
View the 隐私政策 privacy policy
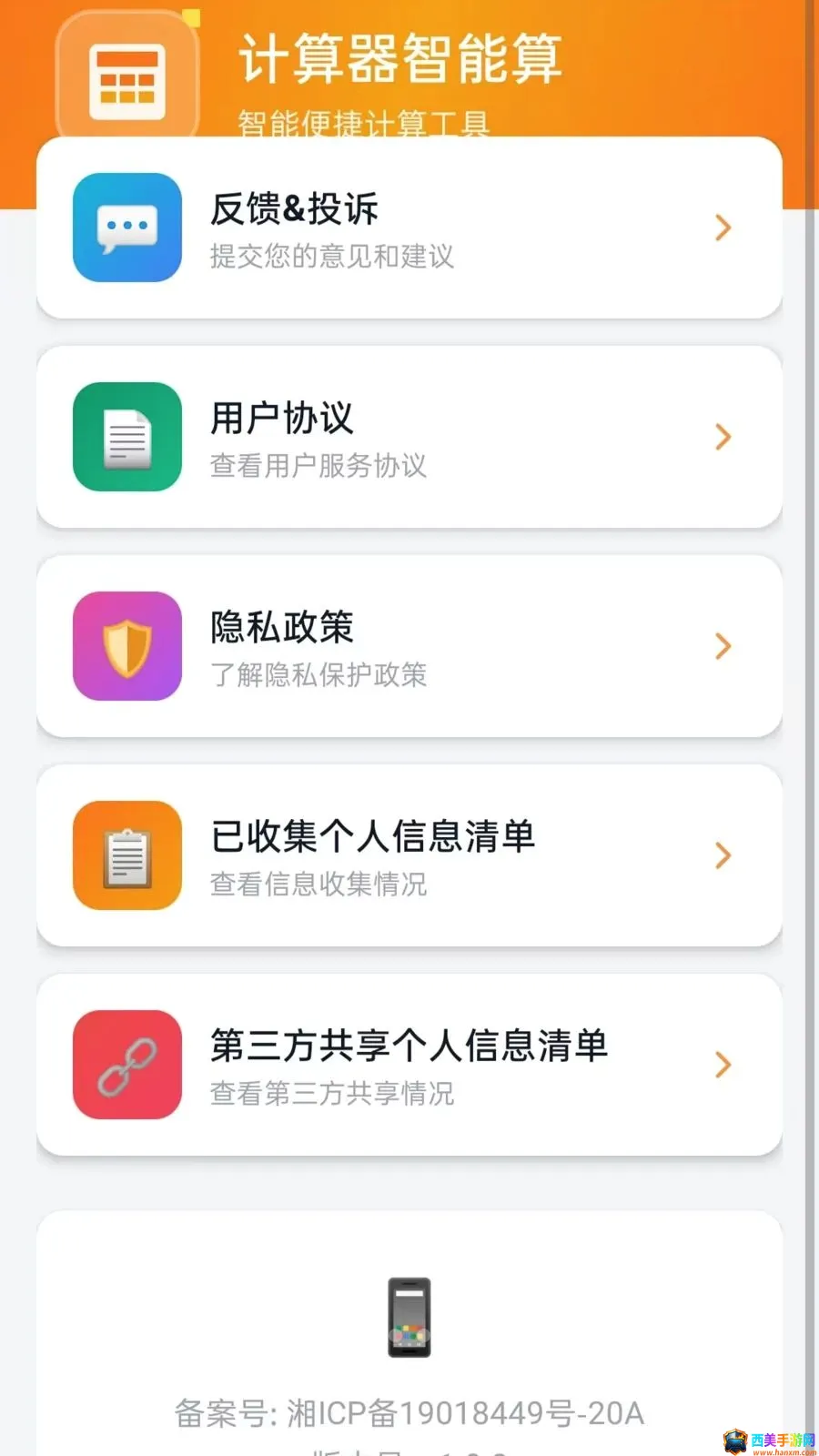(x=409, y=646)
